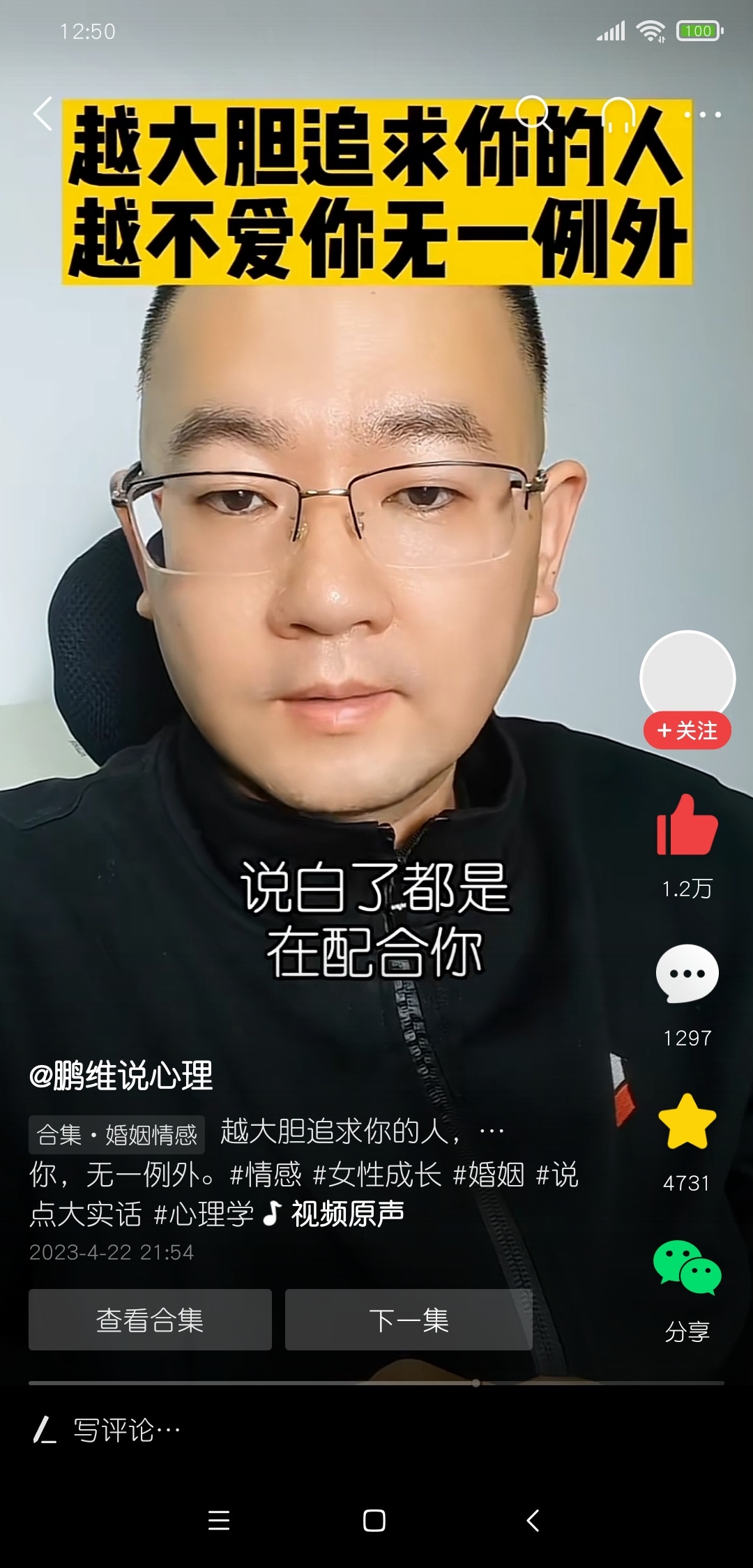Screen dimensions: 753x1568
Task: Open the #心理学 hashtag
Action: (204, 1214)
